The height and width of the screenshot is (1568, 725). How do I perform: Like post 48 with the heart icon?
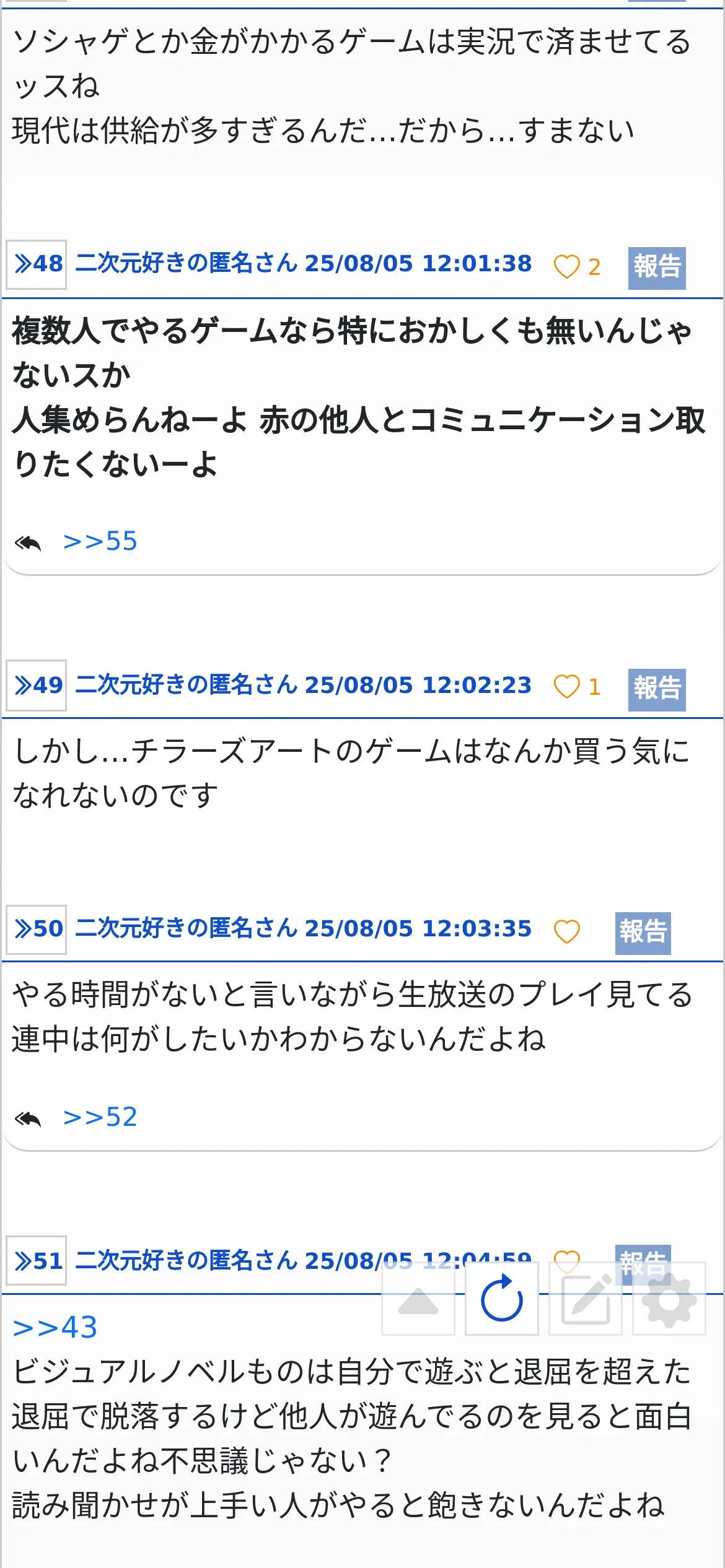(566, 267)
